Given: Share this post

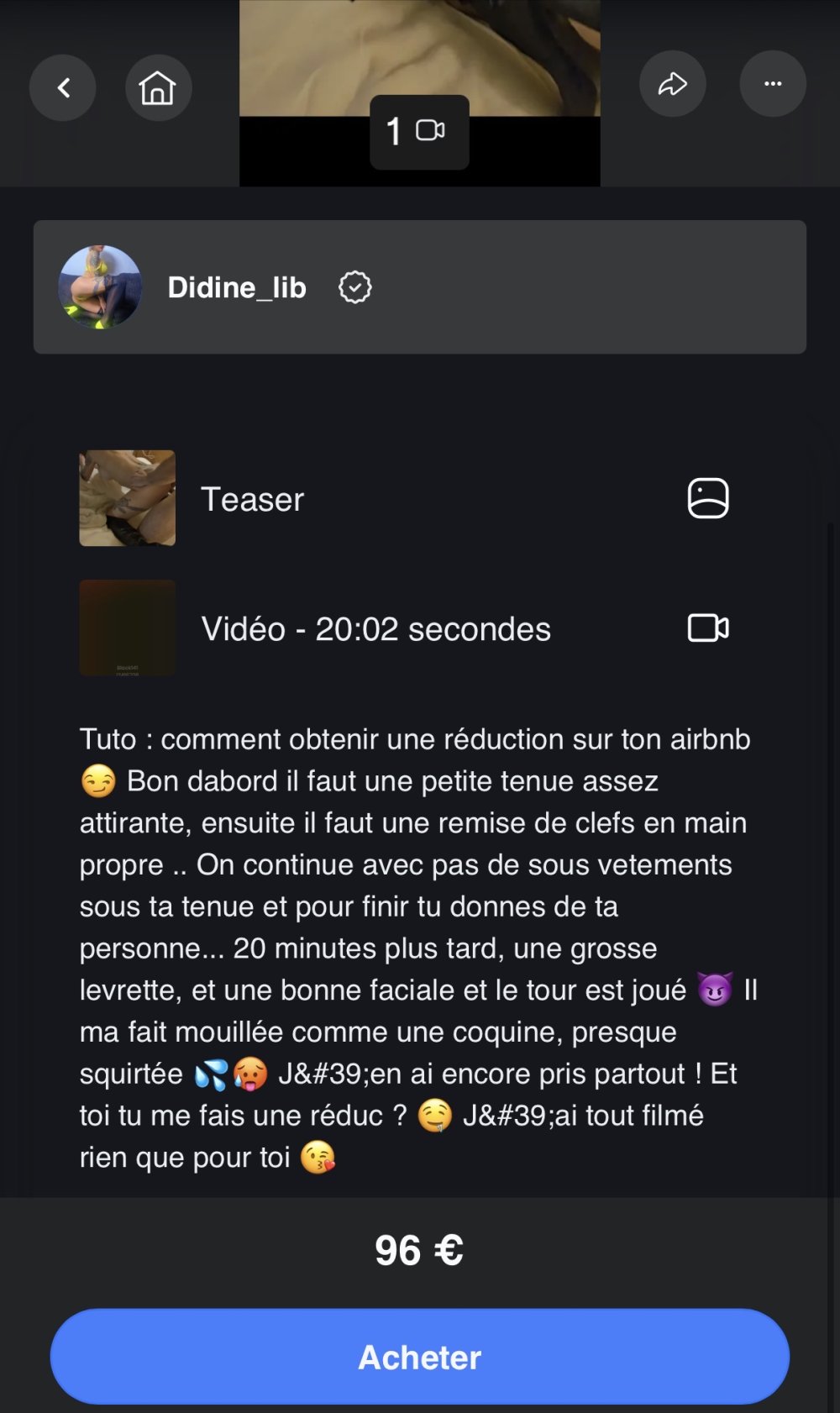Looking at the screenshot, I should tap(672, 84).
